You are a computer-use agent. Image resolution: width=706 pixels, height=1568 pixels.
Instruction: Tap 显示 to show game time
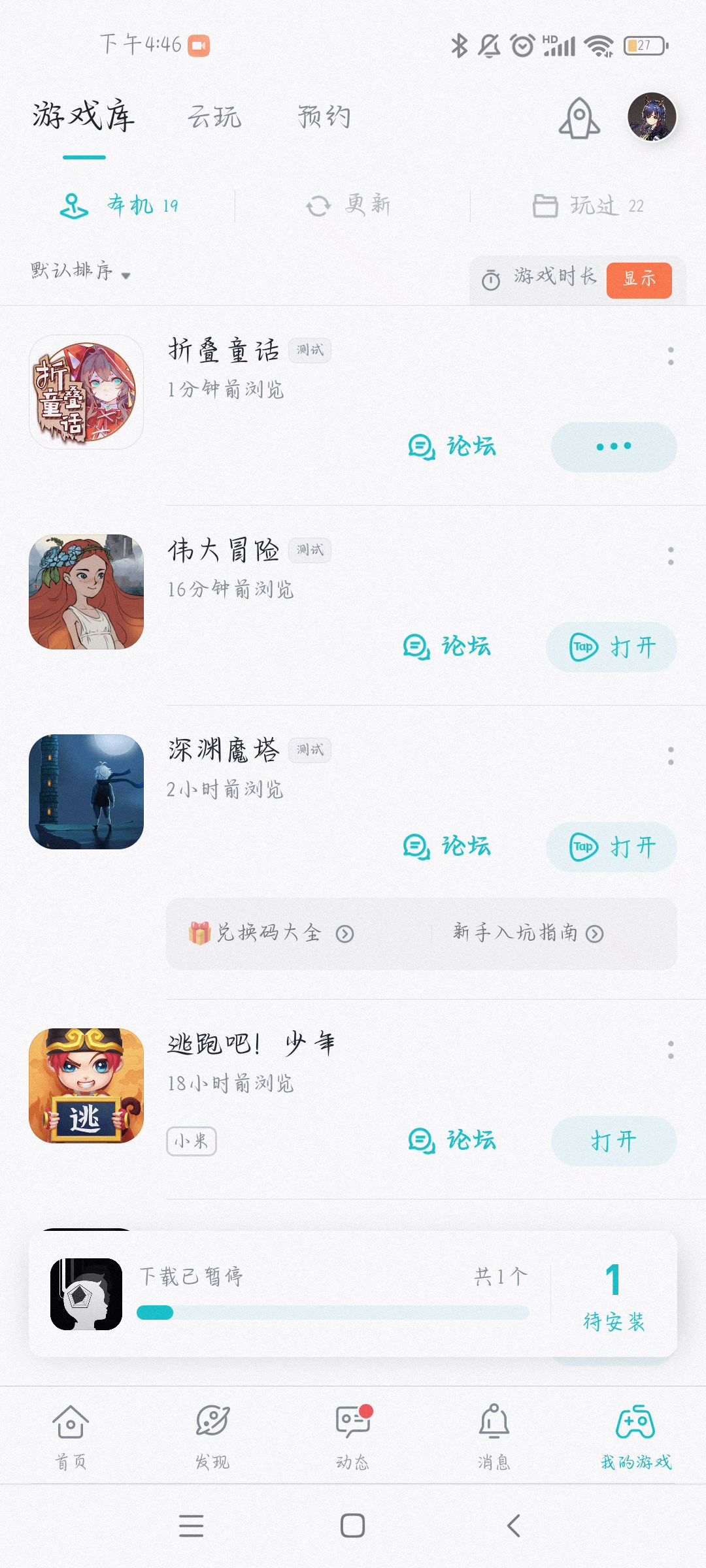pyautogui.click(x=639, y=280)
